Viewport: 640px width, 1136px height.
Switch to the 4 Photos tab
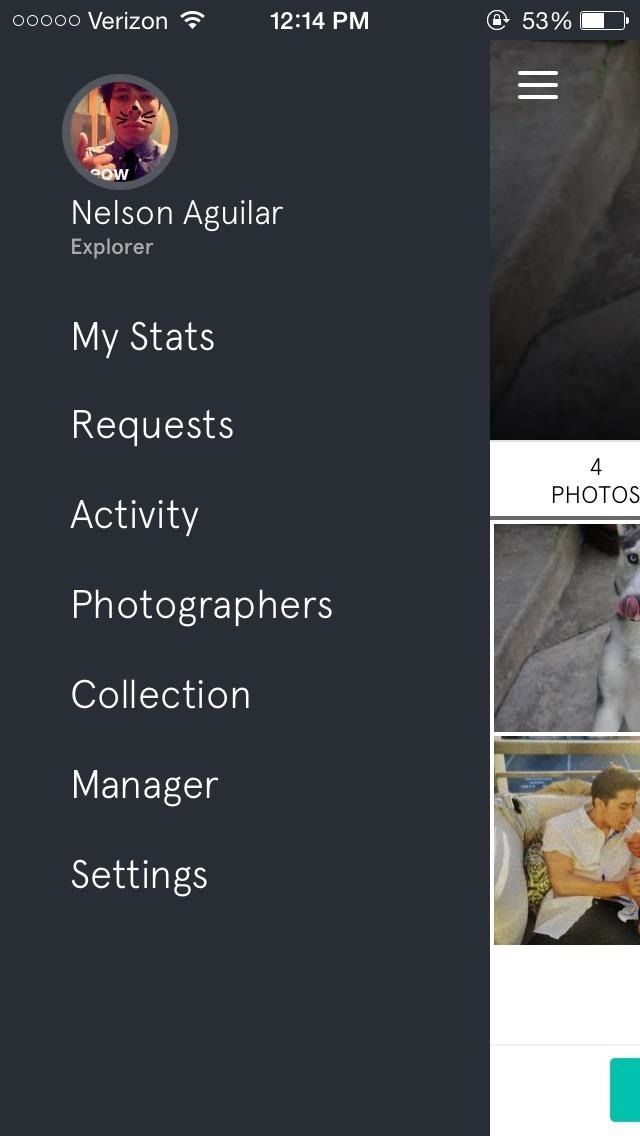point(595,481)
